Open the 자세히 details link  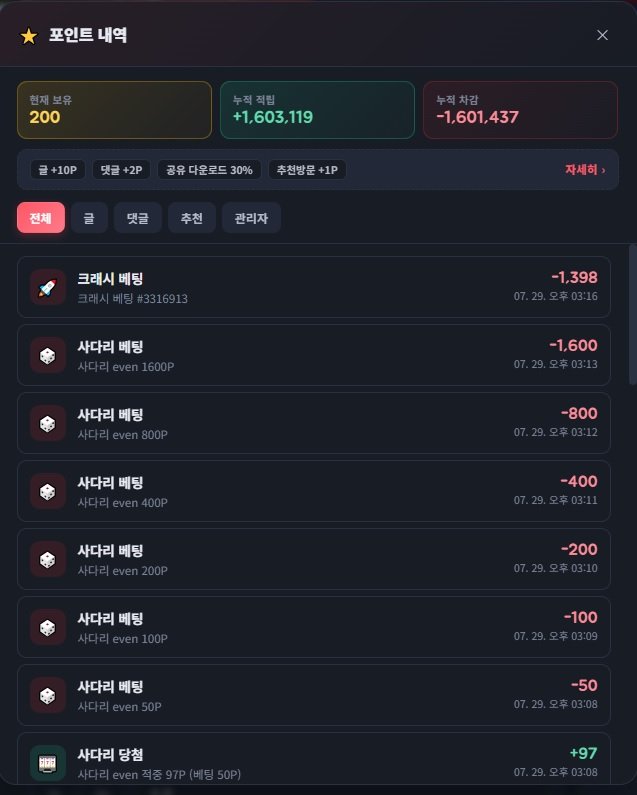[x=585, y=170]
